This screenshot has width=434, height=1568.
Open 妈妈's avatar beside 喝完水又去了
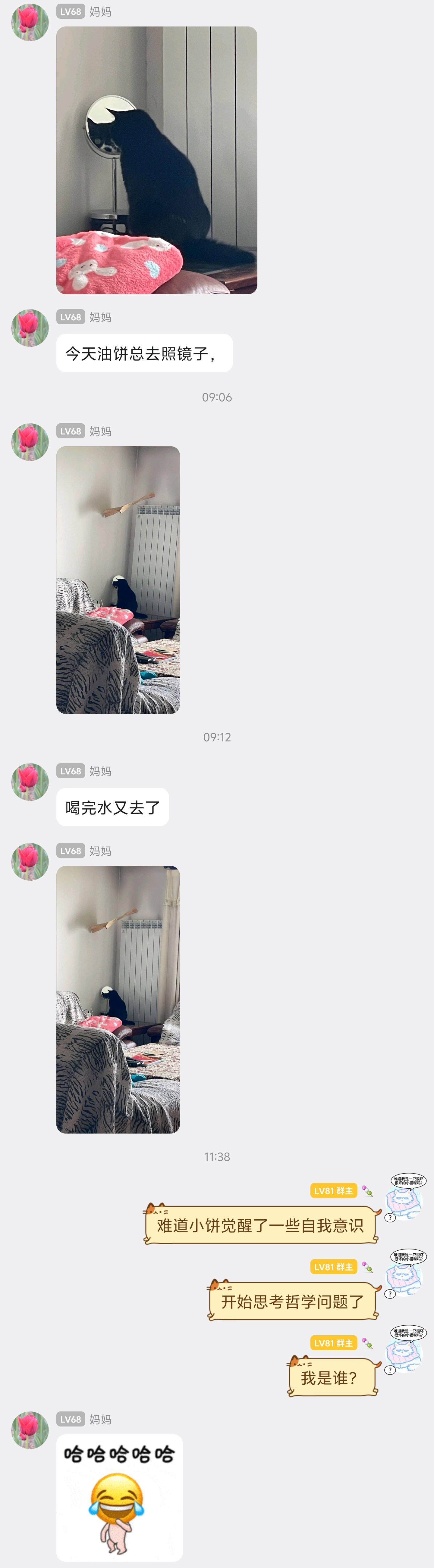(30, 782)
